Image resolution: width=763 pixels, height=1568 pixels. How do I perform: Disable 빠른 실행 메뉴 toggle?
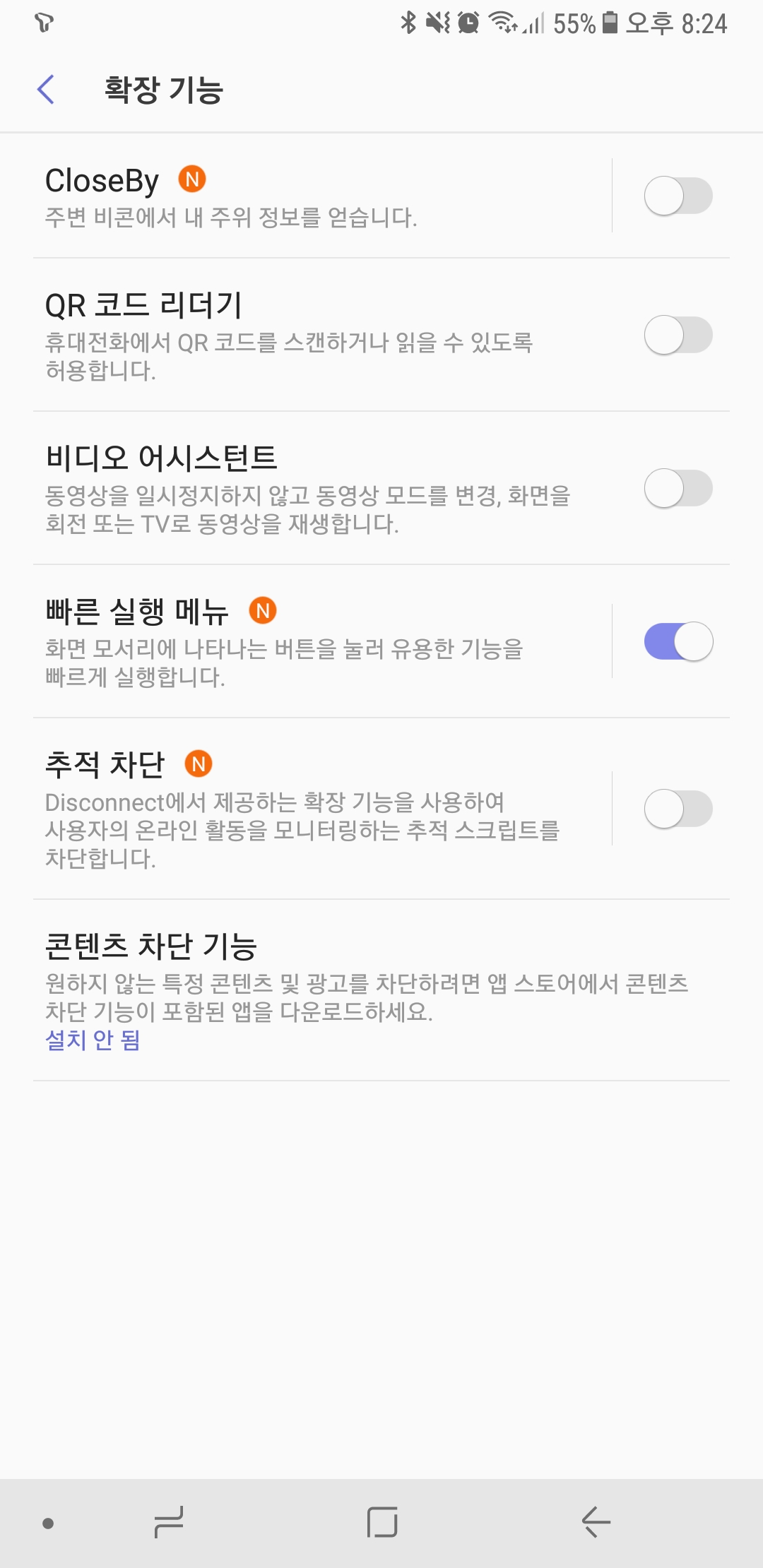pyautogui.click(x=678, y=641)
